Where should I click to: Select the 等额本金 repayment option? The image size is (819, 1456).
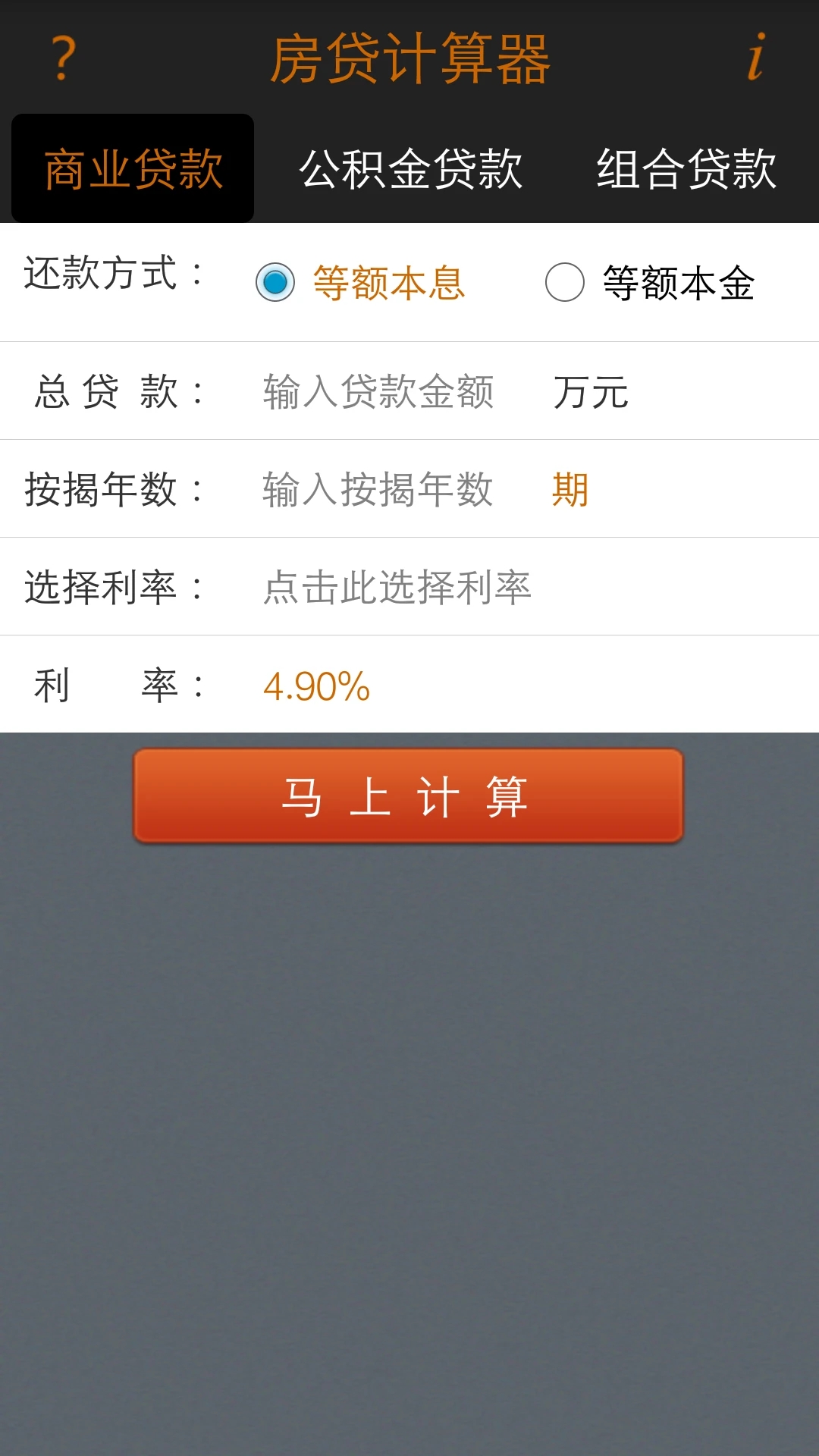click(x=565, y=283)
